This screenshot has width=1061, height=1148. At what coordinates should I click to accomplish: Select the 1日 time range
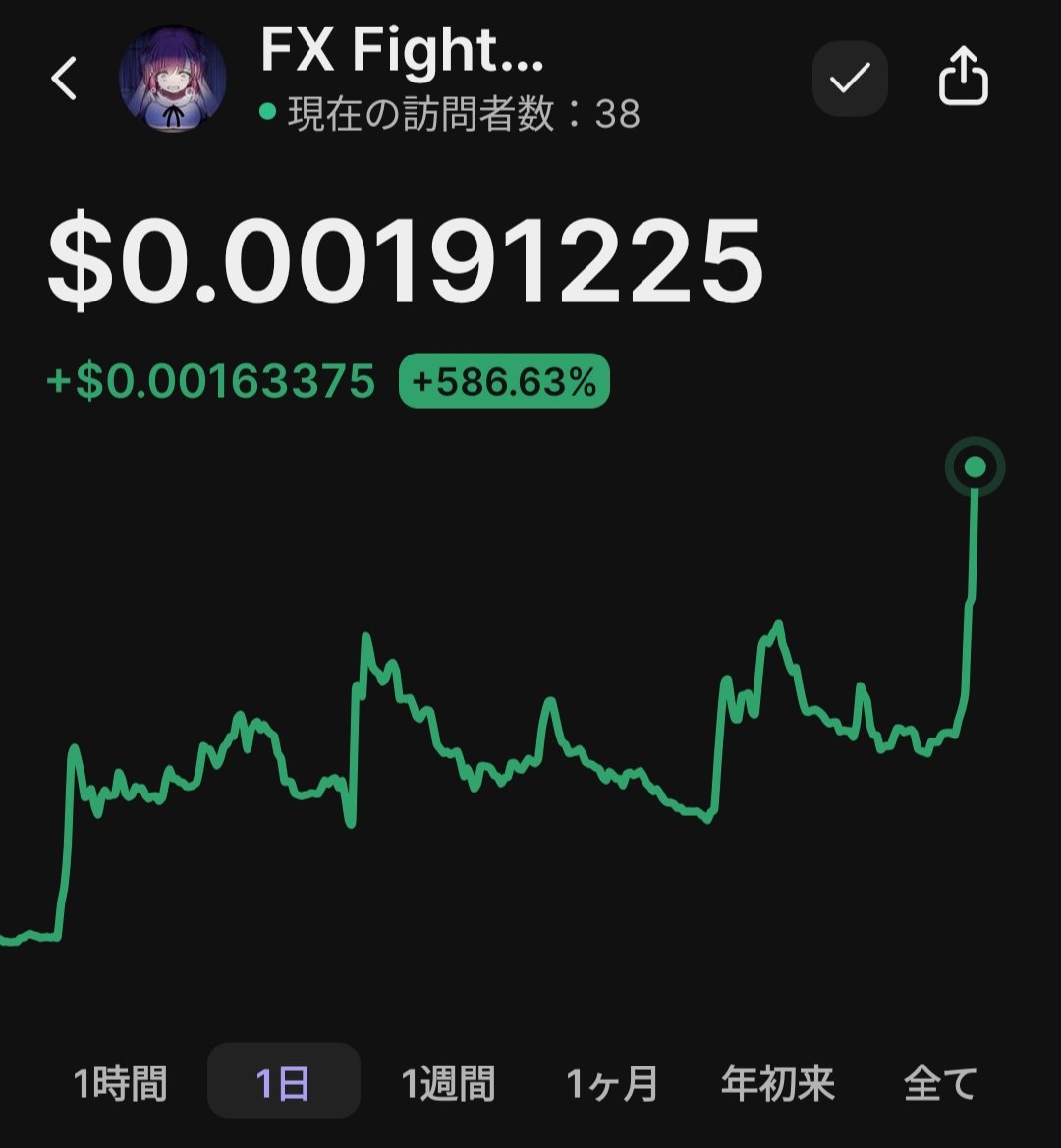point(283,1080)
